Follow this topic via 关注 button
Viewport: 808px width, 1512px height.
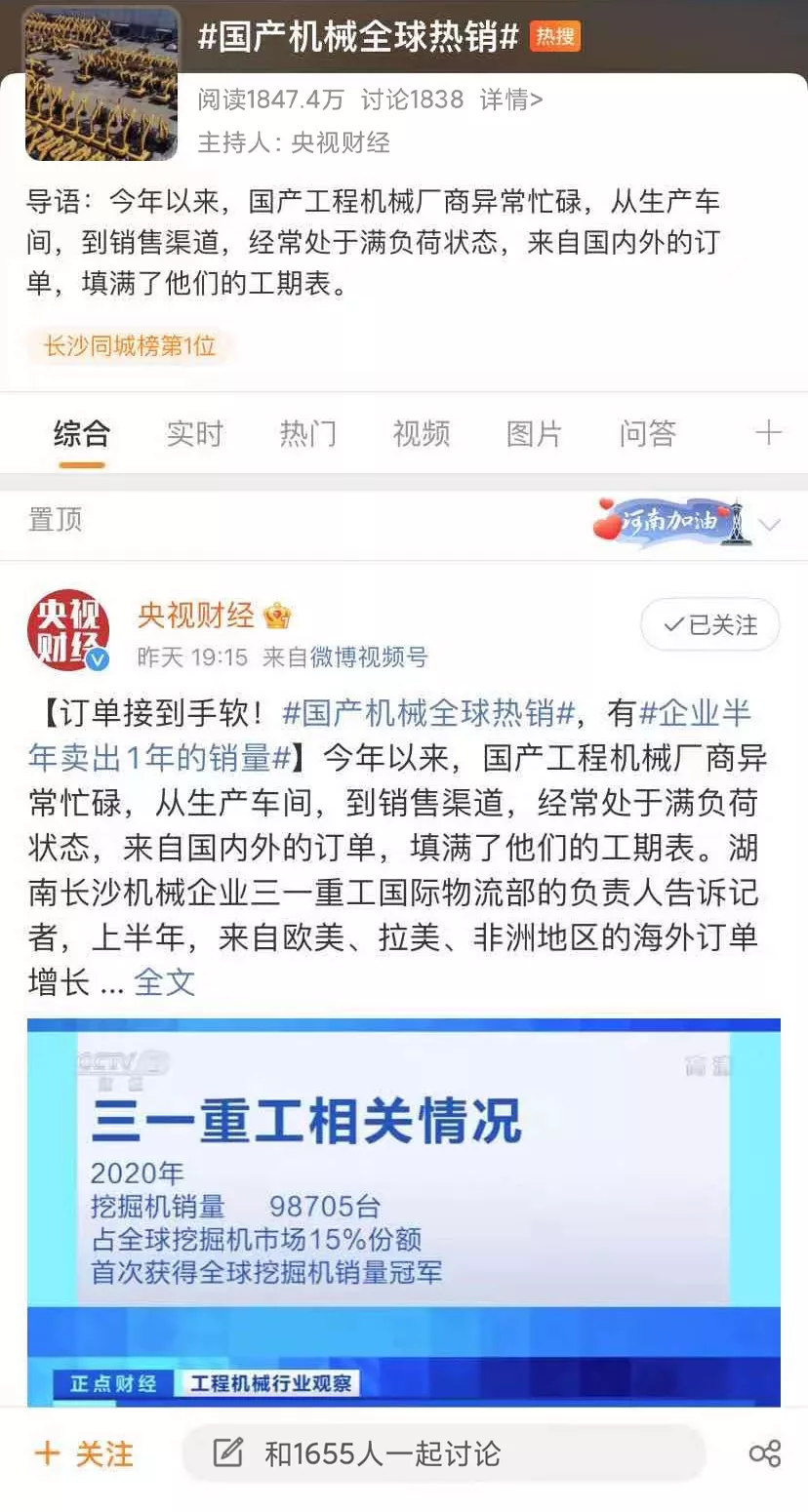coord(84,1454)
